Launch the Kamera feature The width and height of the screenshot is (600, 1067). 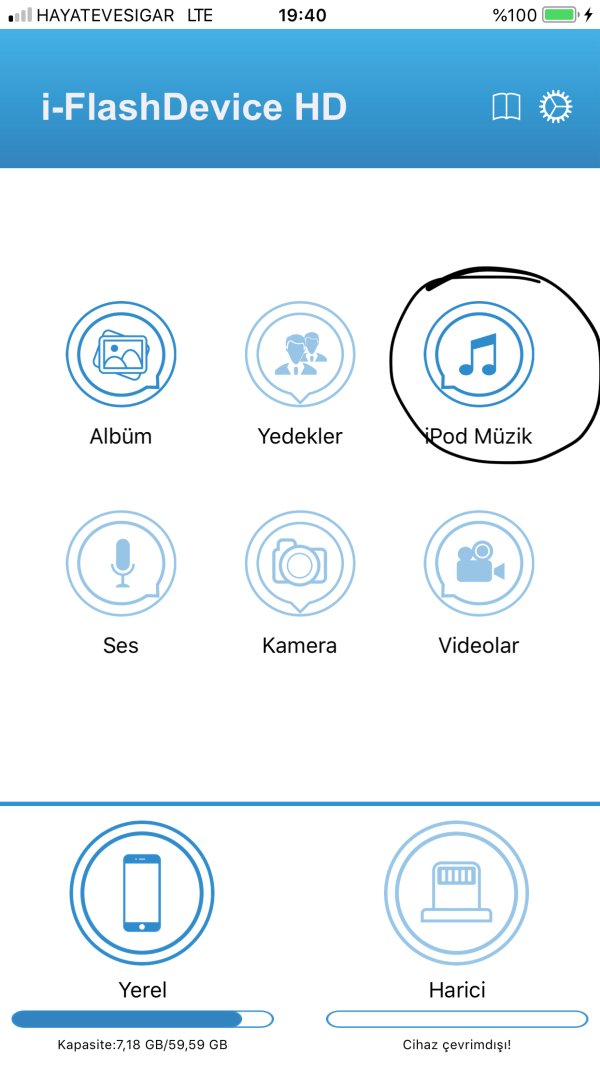(x=300, y=564)
